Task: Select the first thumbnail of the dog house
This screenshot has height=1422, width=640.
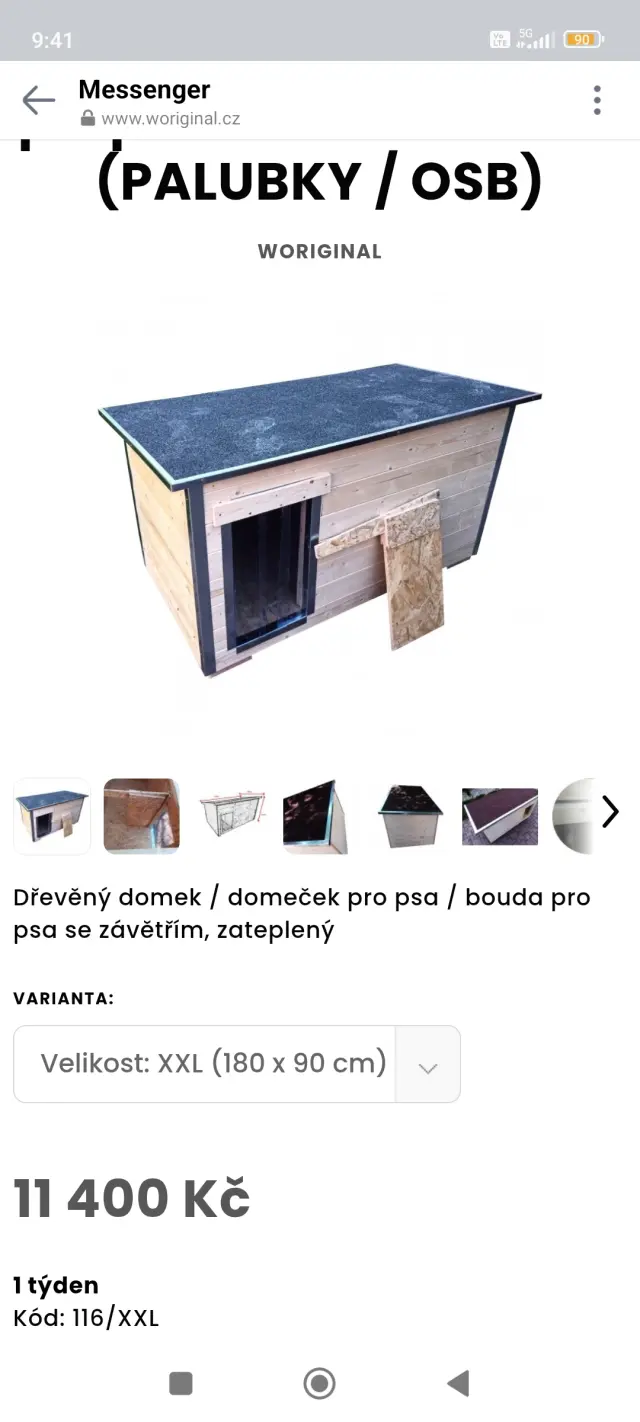Action: coord(52,816)
